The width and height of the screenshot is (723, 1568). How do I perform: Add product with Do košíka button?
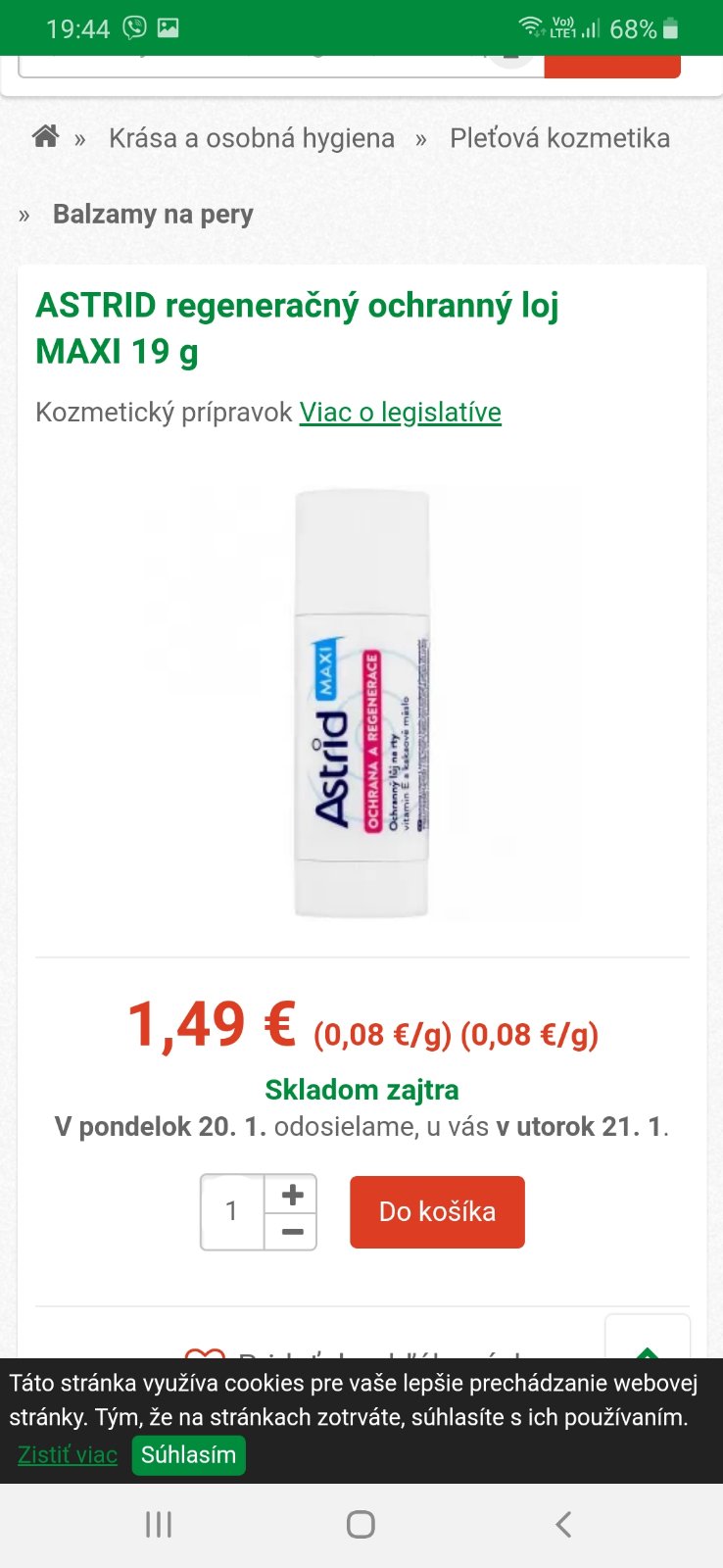[437, 1211]
